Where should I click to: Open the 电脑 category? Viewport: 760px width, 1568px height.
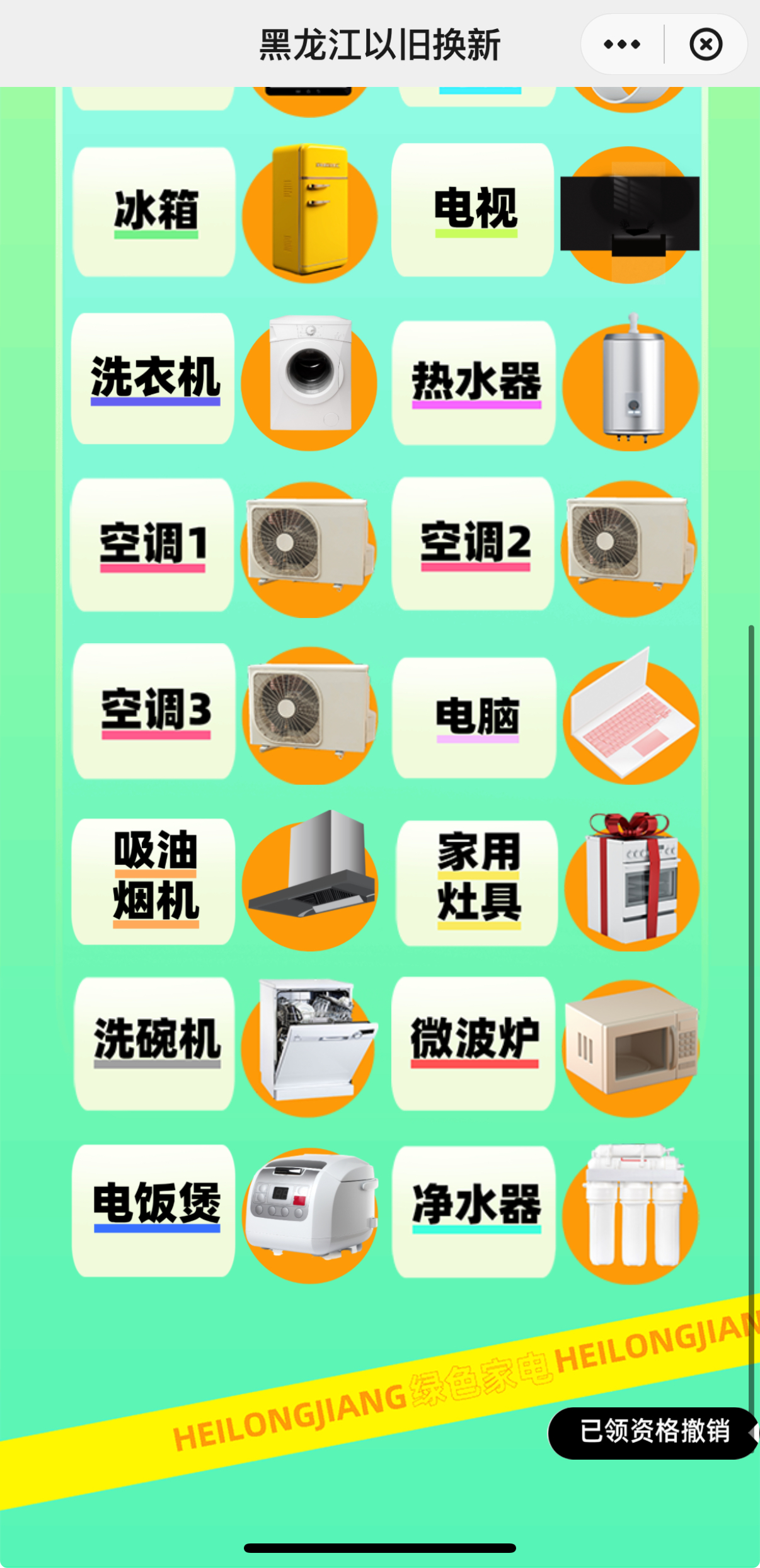click(475, 718)
